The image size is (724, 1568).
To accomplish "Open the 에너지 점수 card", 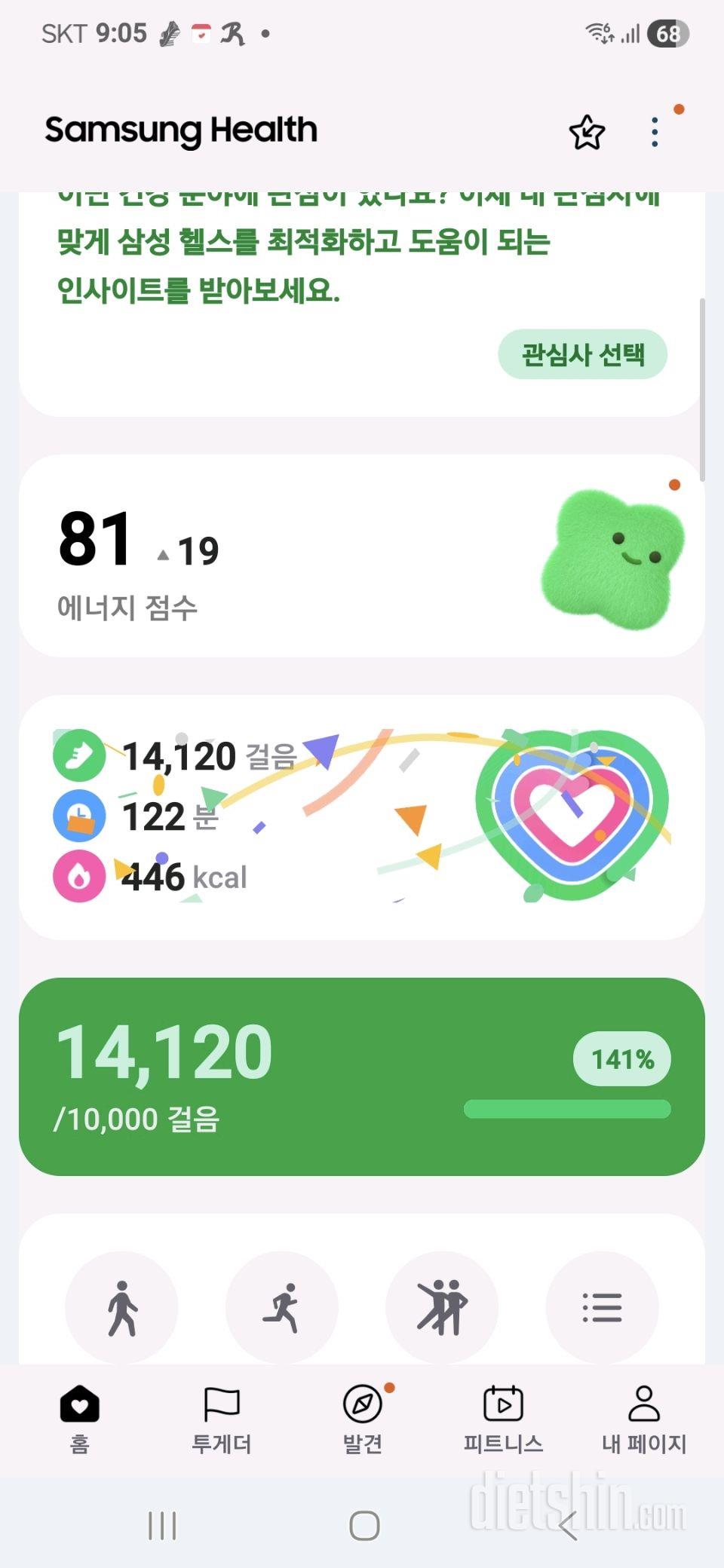I will [x=362, y=556].
